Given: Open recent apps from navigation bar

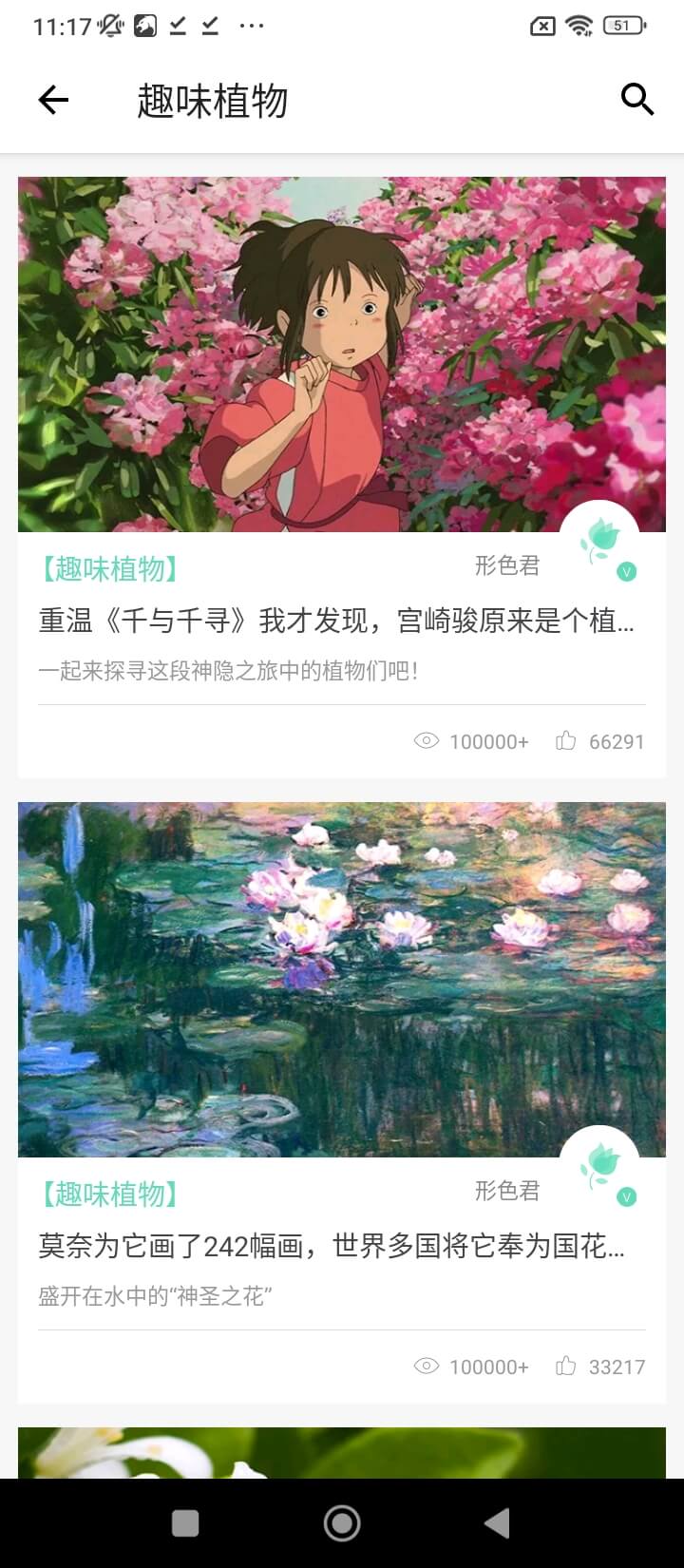Looking at the screenshot, I should click(x=185, y=1523).
